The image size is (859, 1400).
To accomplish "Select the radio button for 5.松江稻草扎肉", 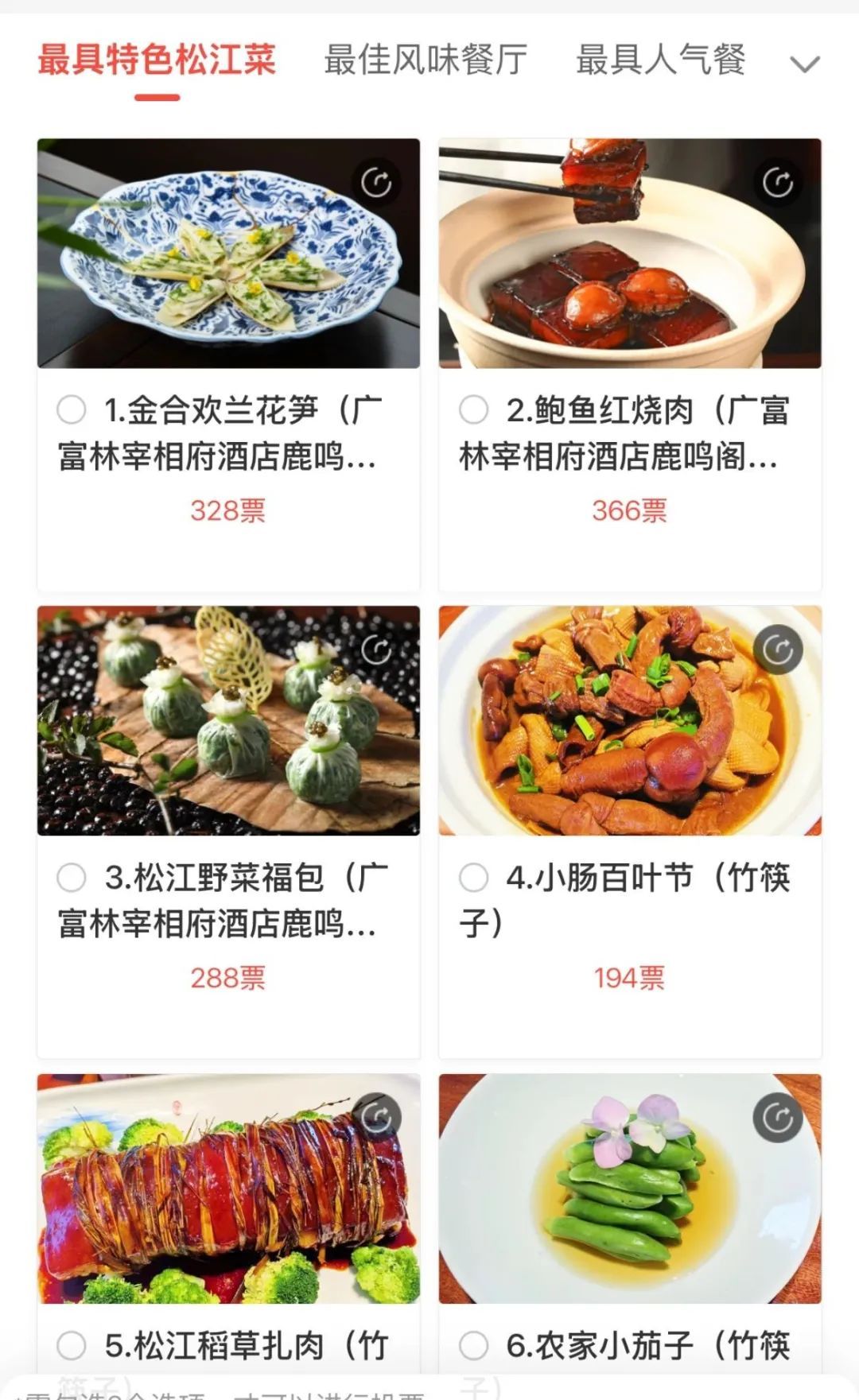I will click(72, 1345).
